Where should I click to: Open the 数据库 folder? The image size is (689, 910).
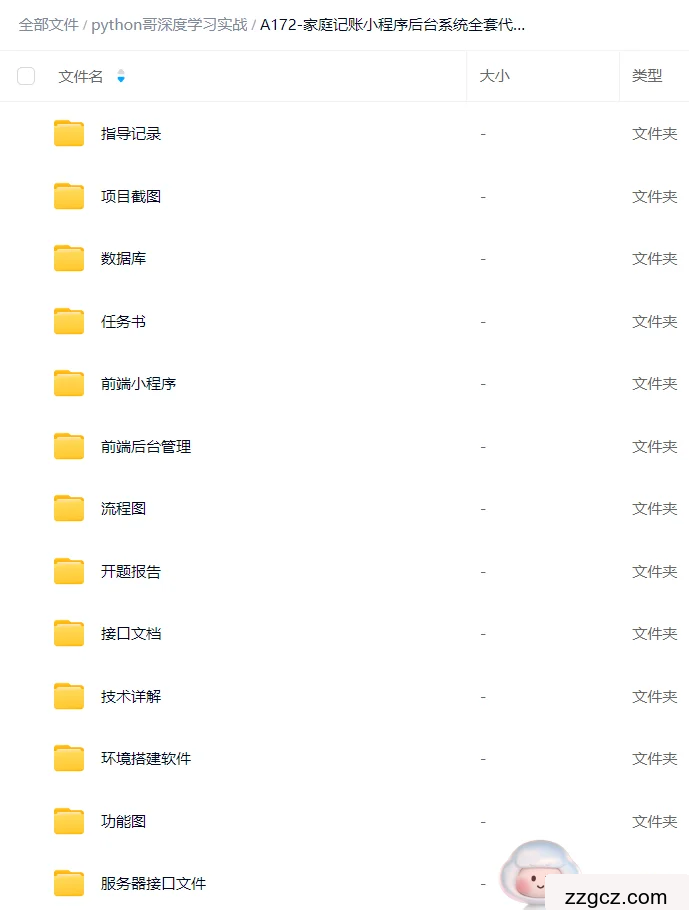(123, 259)
